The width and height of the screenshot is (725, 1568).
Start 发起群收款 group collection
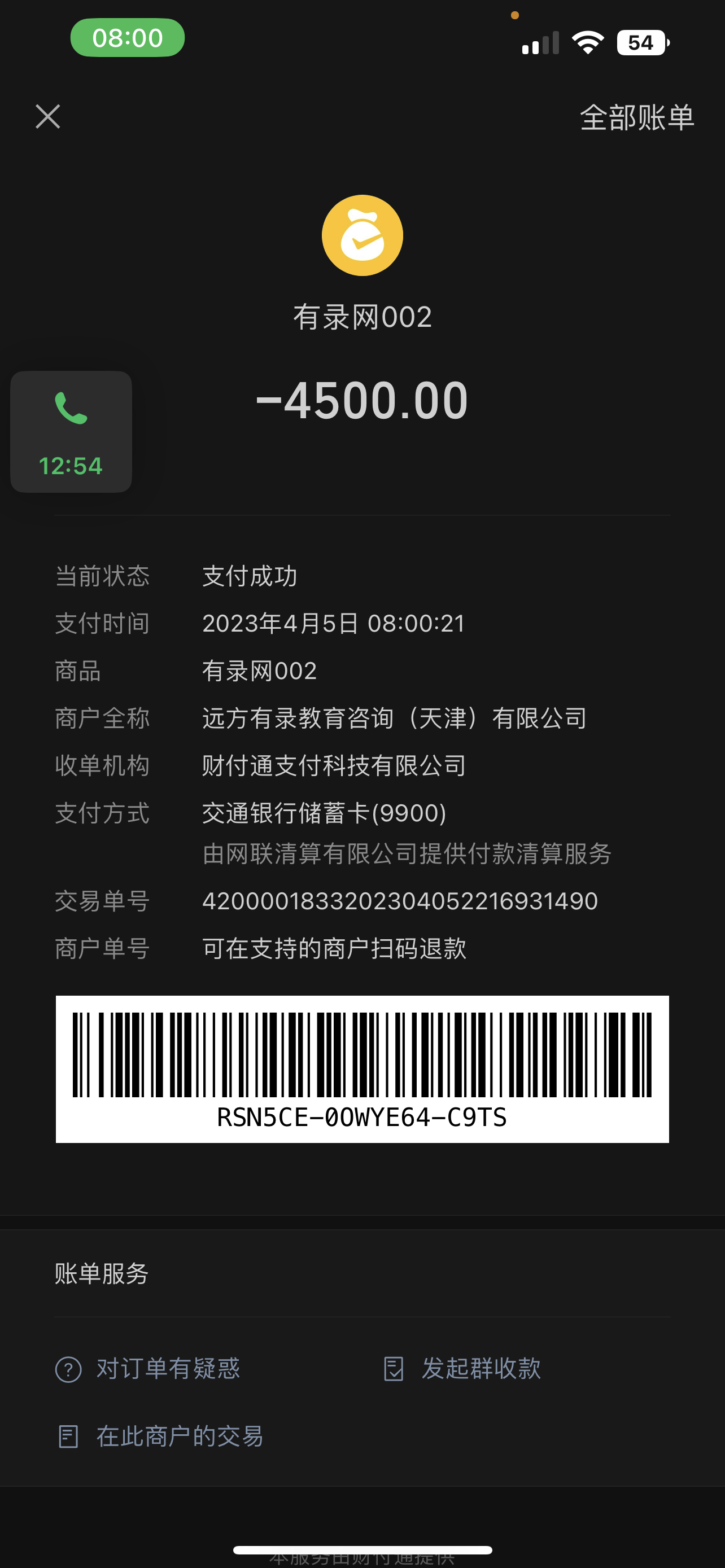point(462,1368)
